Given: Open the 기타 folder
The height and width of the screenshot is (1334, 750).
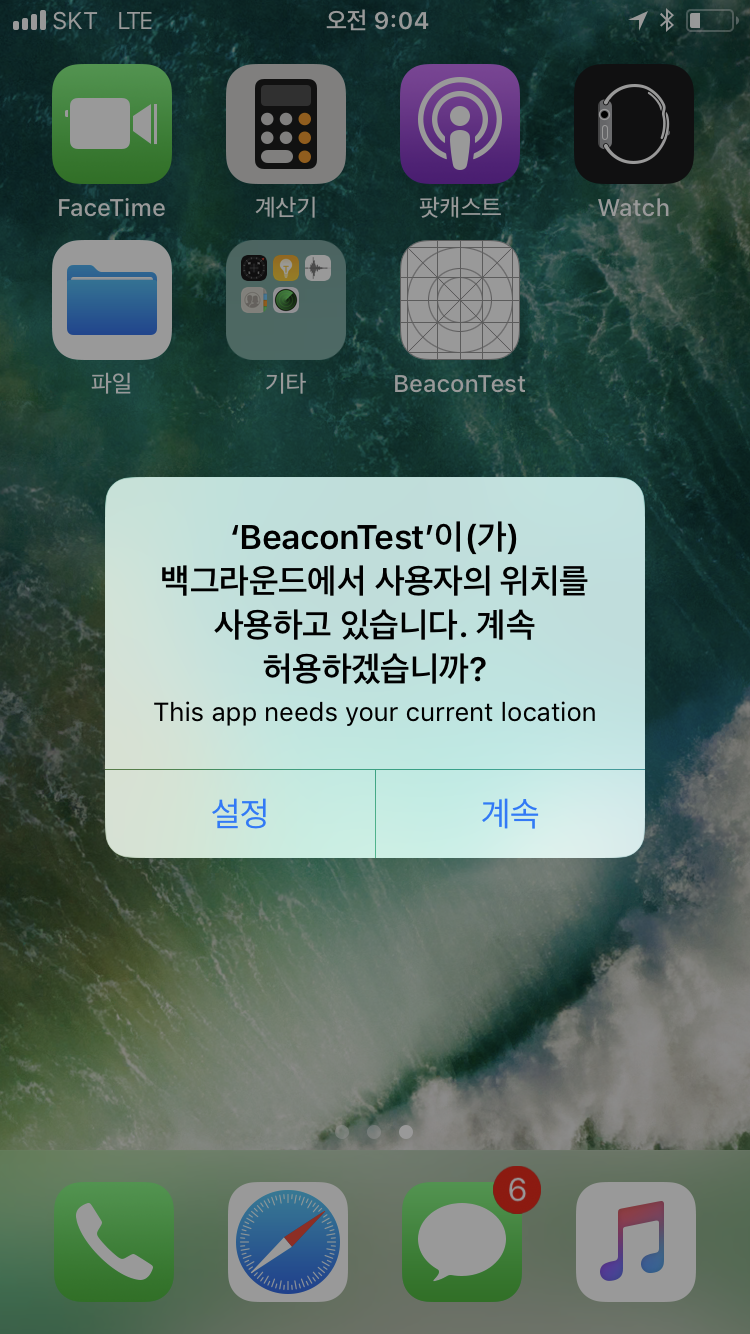Looking at the screenshot, I should (286, 300).
